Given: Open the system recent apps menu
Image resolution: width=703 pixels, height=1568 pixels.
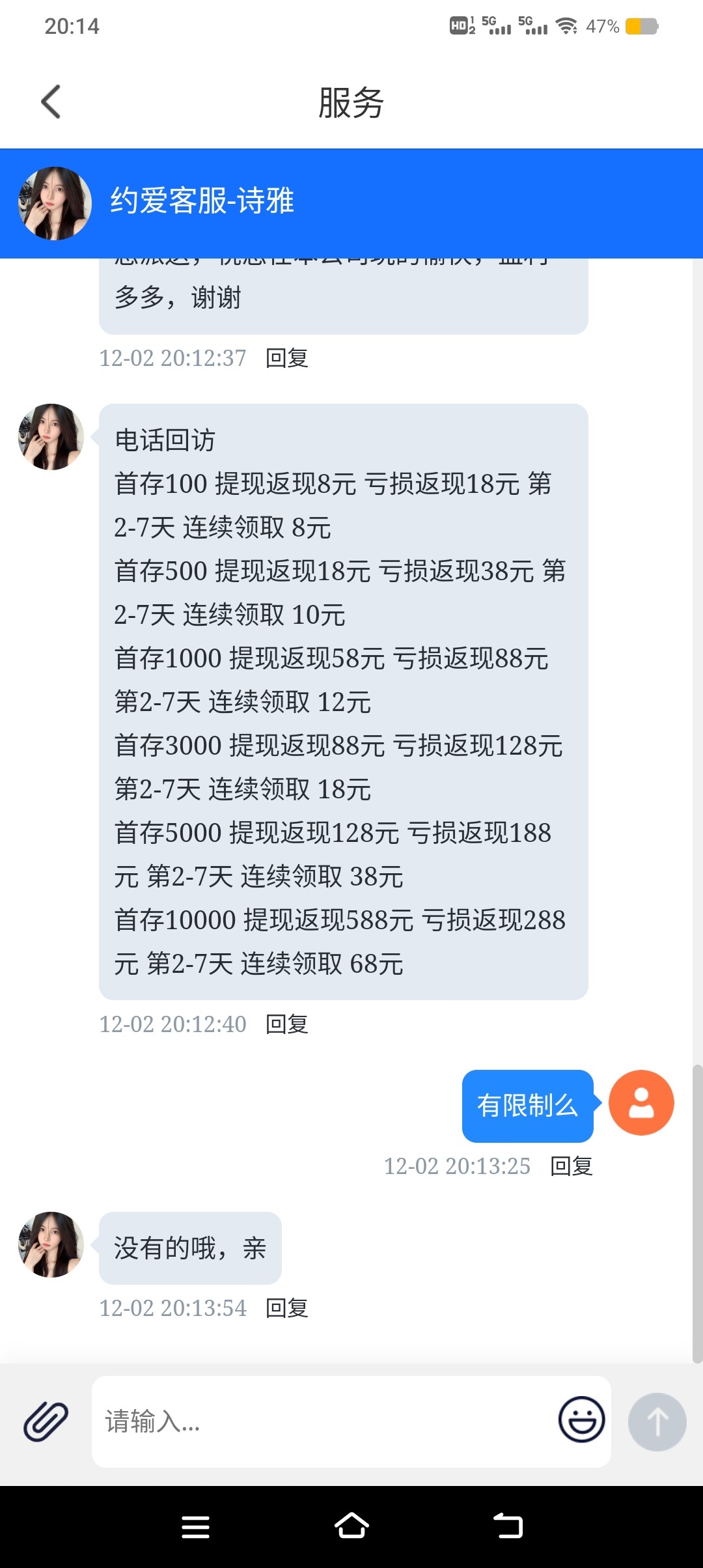Looking at the screenshot, I should (195, 1526).
